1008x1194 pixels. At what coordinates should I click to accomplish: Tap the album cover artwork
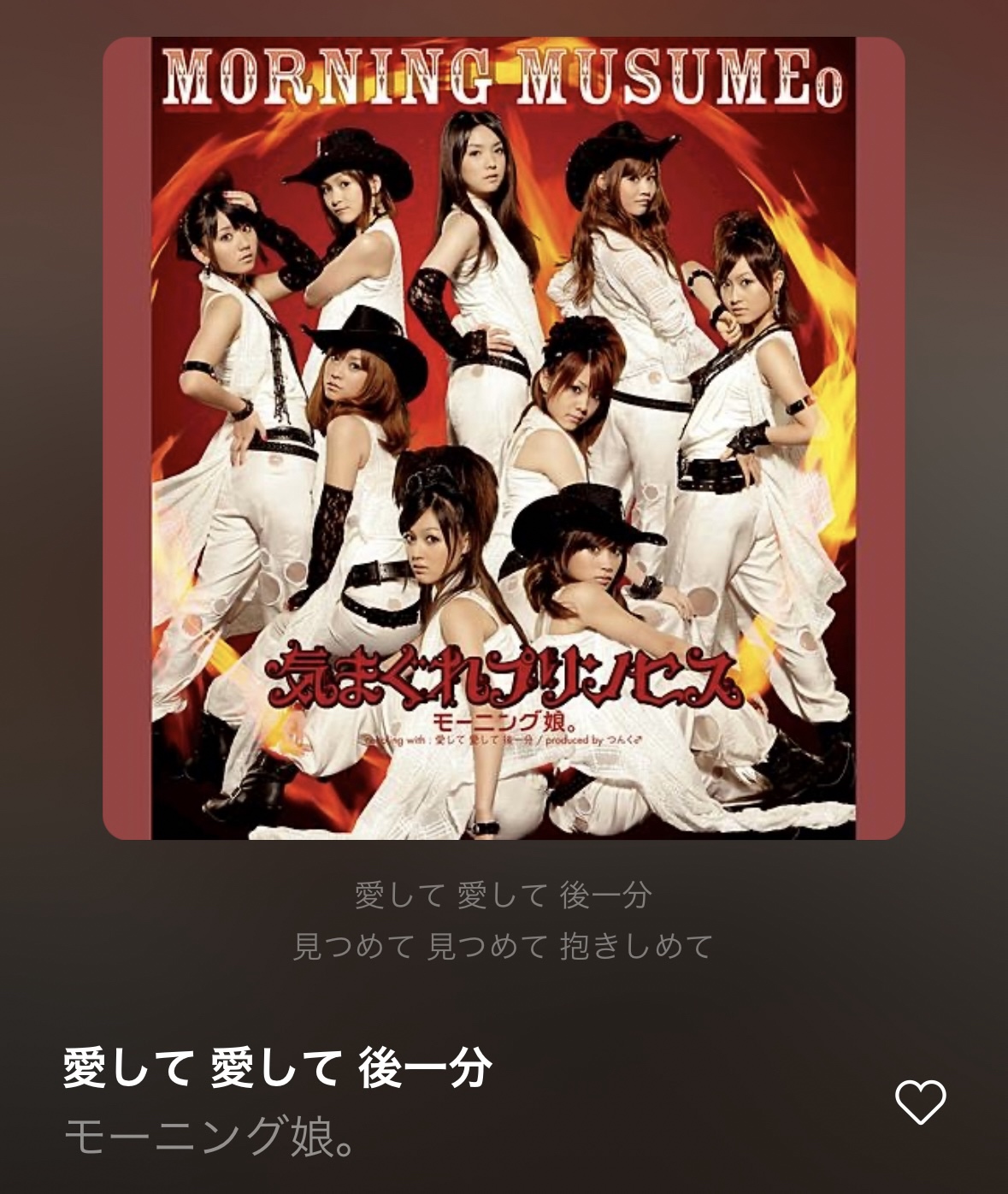click(504, 438)
